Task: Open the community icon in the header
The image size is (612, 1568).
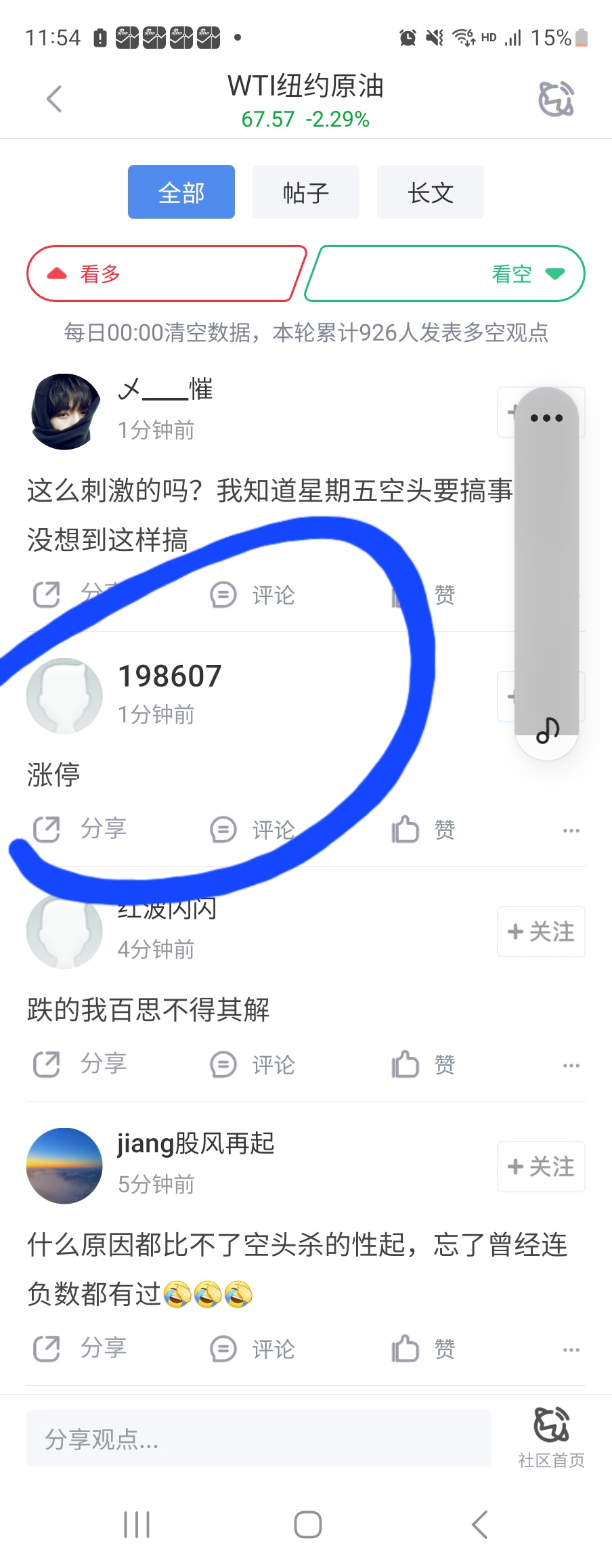Action: pyautogui.click(x=556, y=100)
